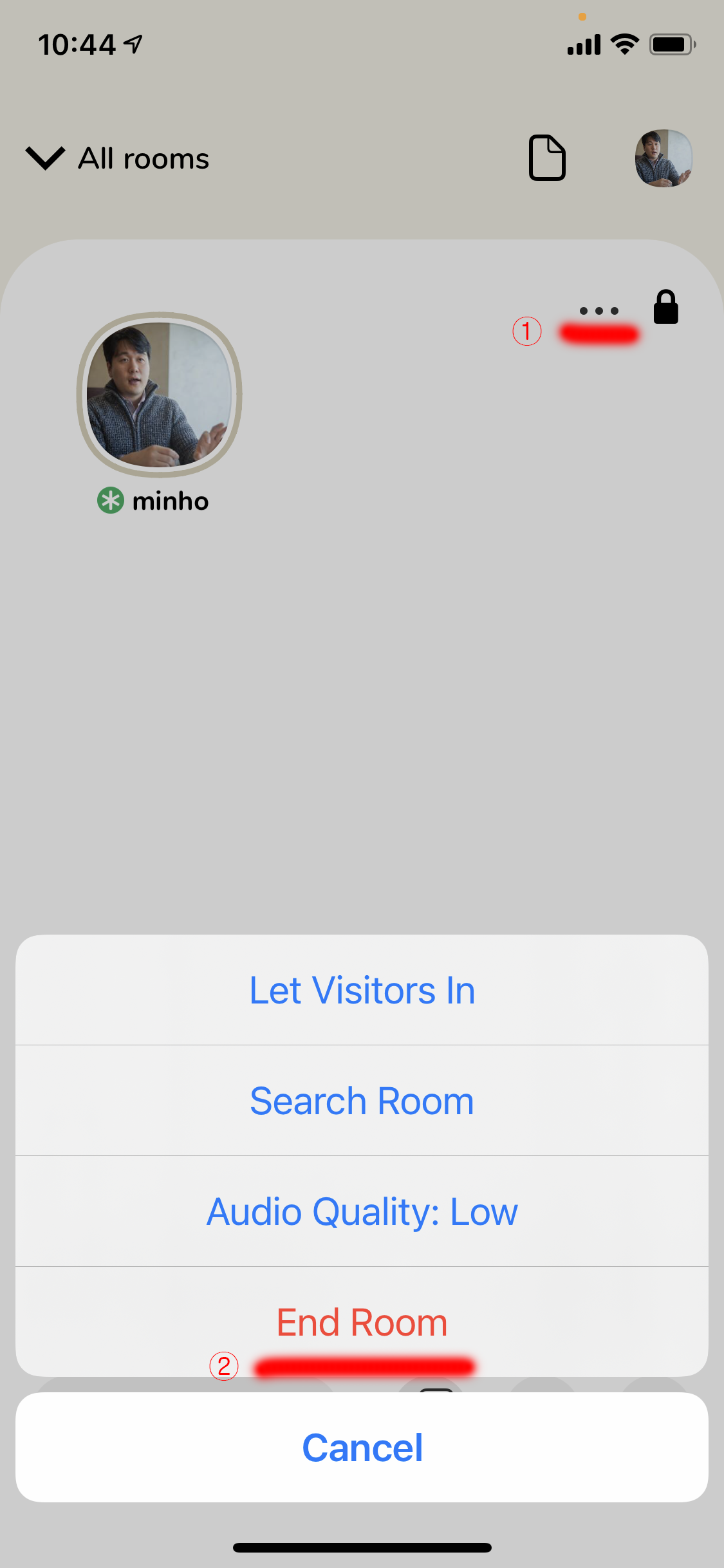724x1568 pixels.
Task: Click the green asterisk badge next to minho
Action: click(111, 500)
